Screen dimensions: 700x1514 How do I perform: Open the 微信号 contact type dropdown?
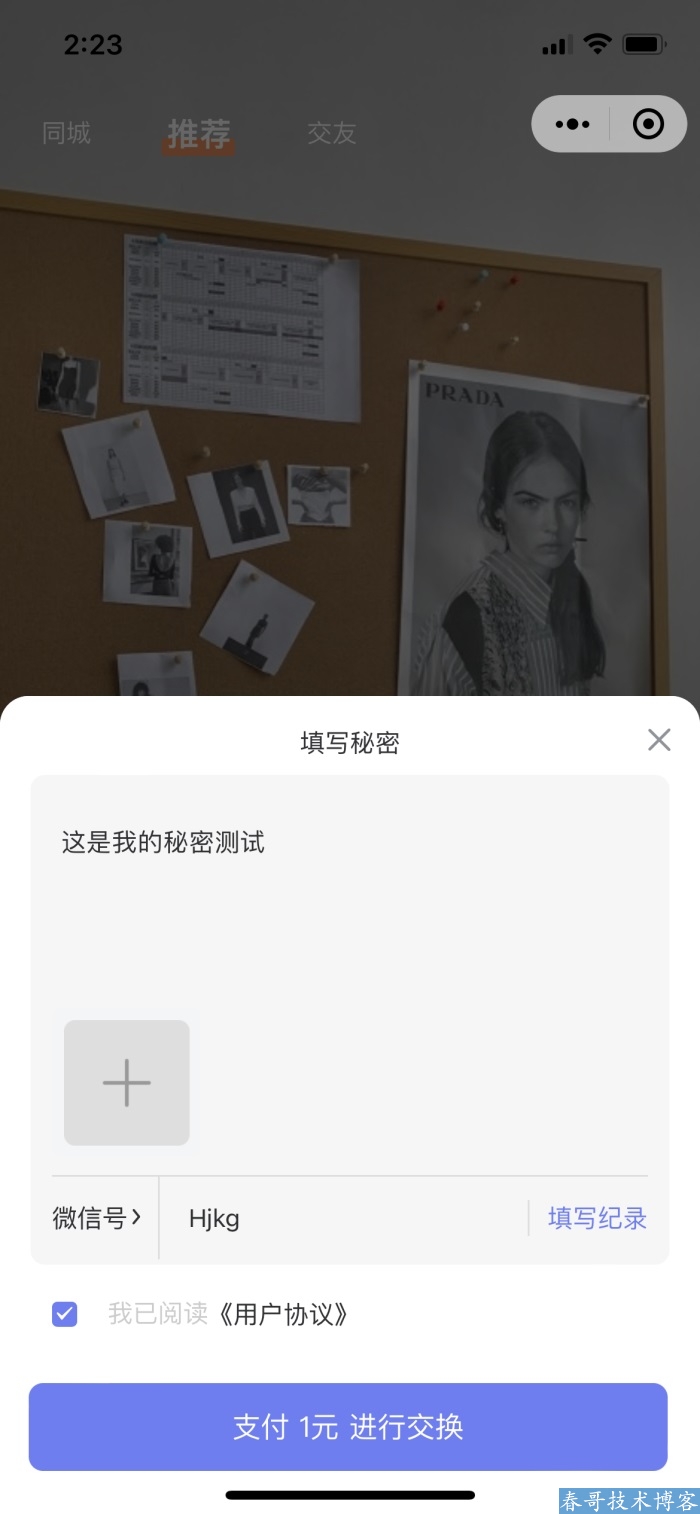97,1218
